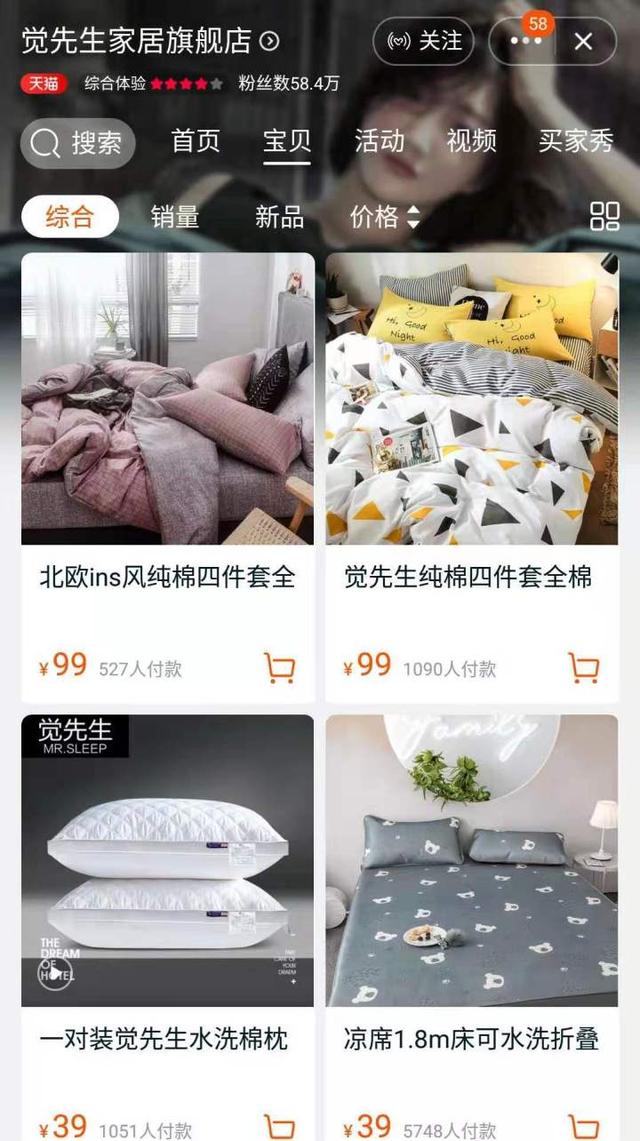Switch to the 活动 tab
The height and width of the screenshot is (1141, 640).
click(380, 141)
